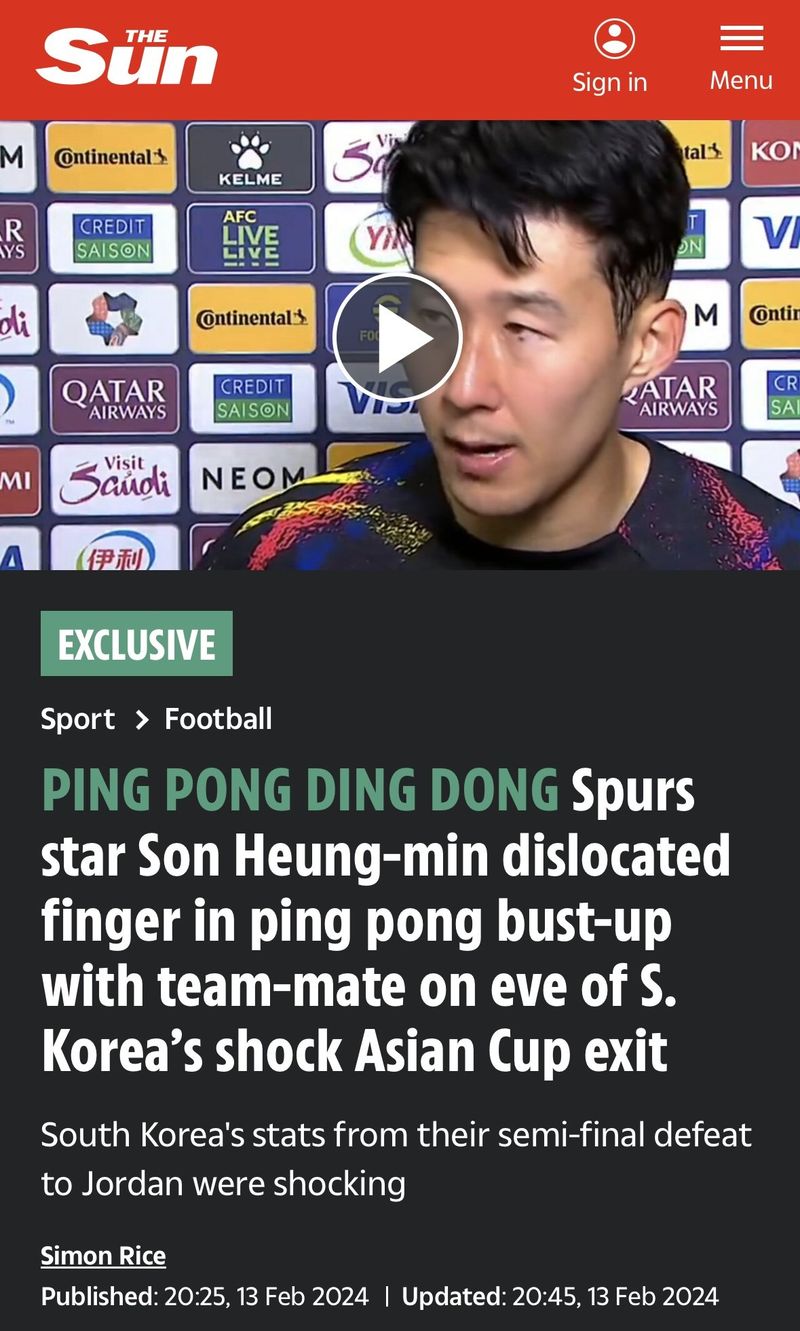Open The Sun homepage logo
The image size is (800, 1331).
pyautogui.click(x=127, y=58)
